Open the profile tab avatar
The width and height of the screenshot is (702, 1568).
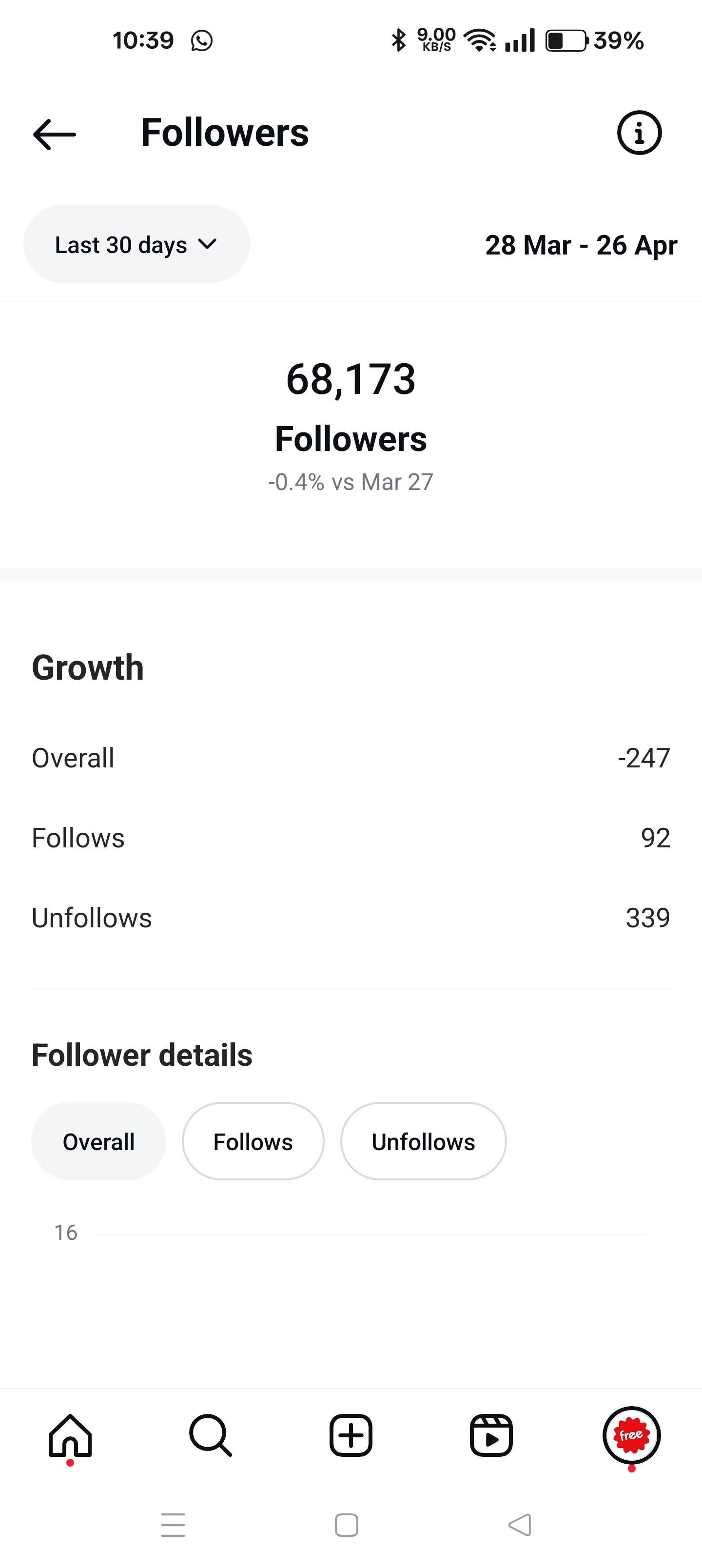click(631, 1435)
